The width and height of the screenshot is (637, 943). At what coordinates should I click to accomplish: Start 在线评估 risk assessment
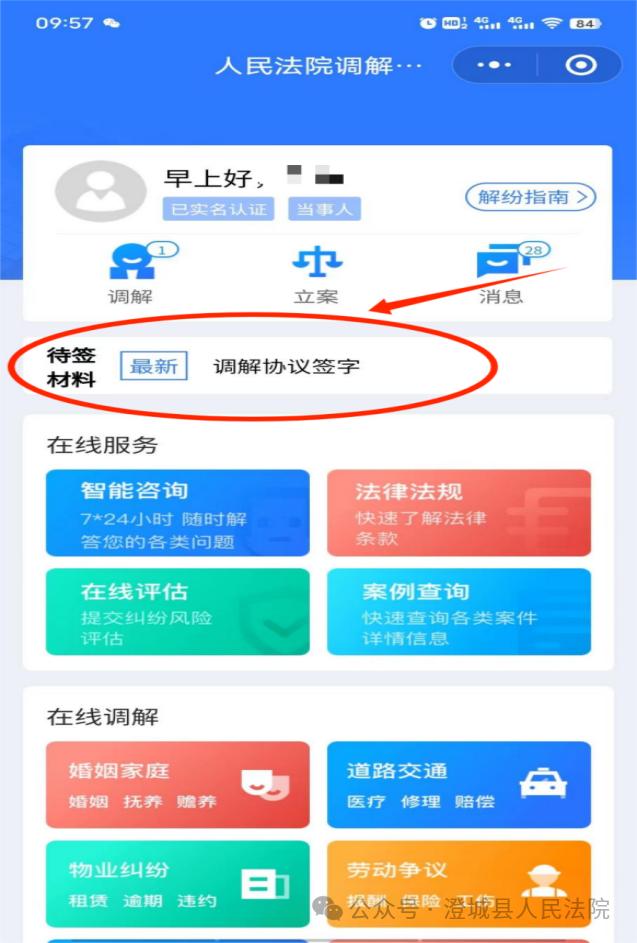point(177,612)
